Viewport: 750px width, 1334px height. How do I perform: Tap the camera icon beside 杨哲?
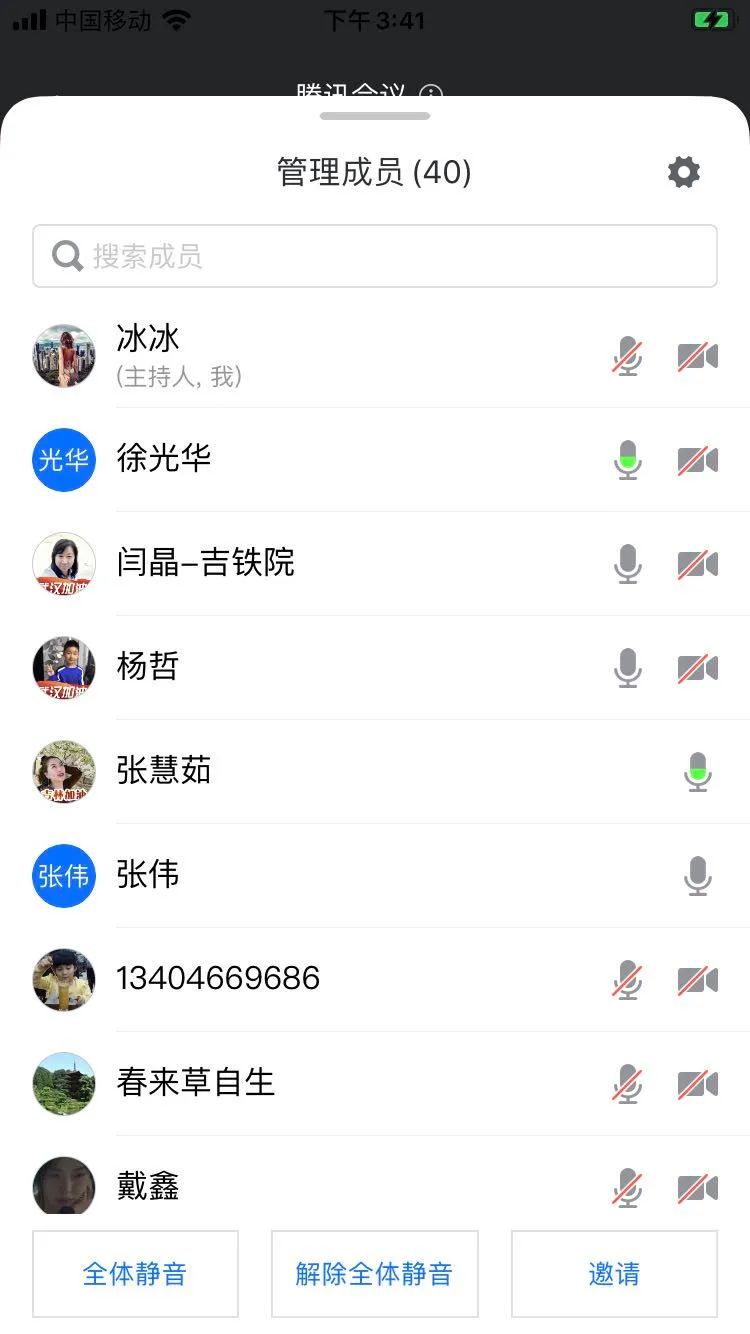[x=698, y=668]
